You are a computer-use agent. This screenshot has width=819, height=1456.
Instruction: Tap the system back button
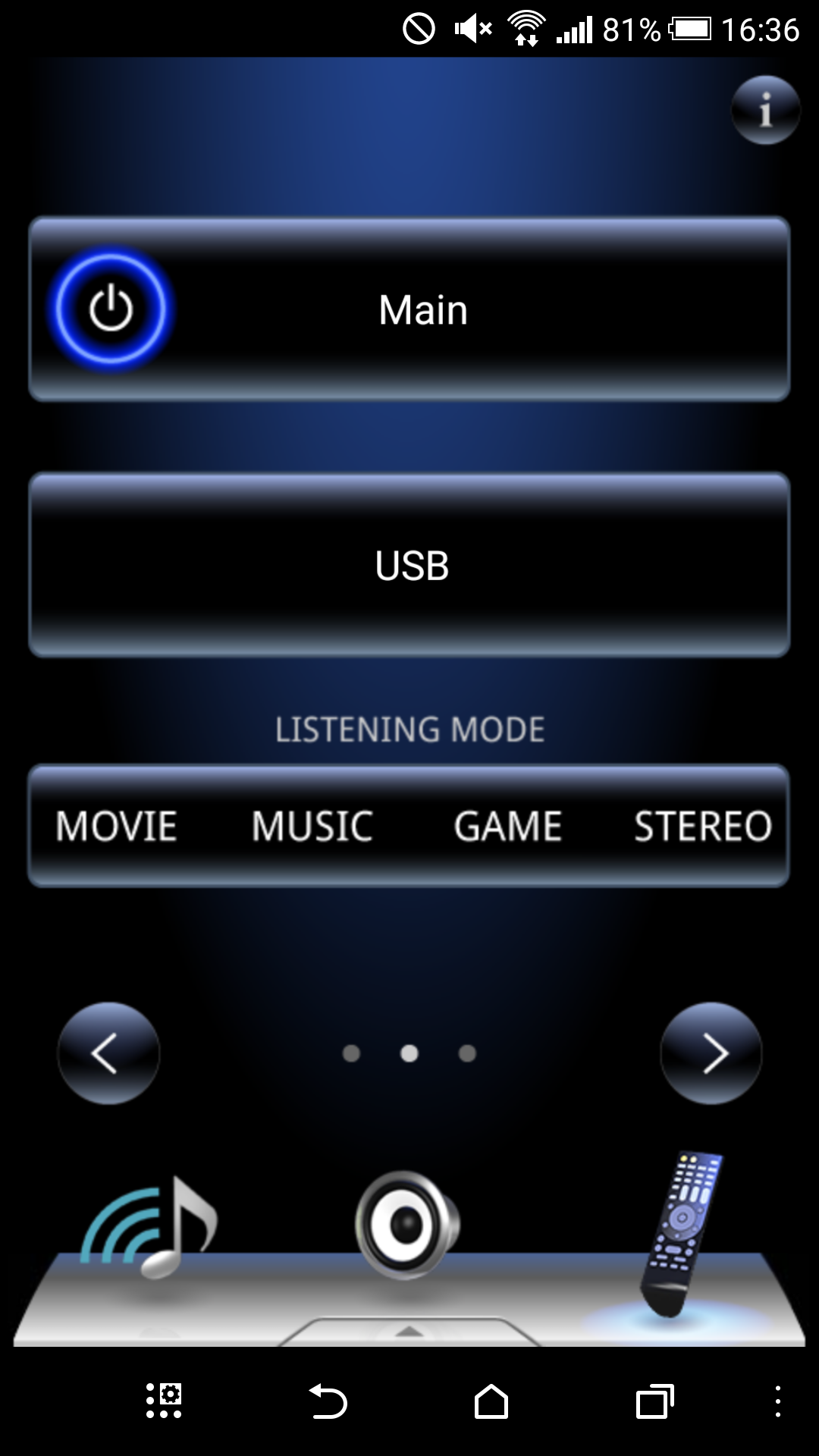pyautogui.click(x=328, y=1401)
